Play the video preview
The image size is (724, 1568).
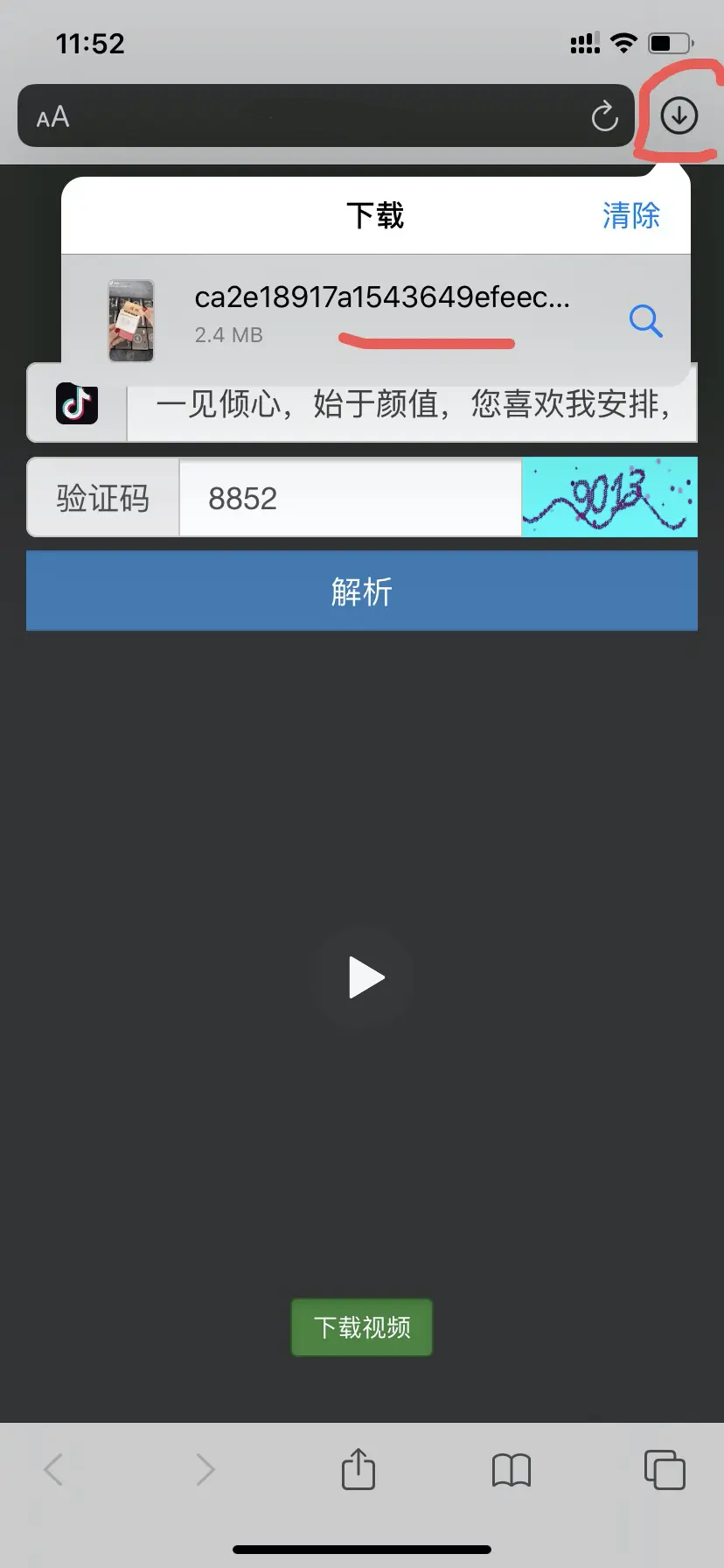click(x=363, y=977)
